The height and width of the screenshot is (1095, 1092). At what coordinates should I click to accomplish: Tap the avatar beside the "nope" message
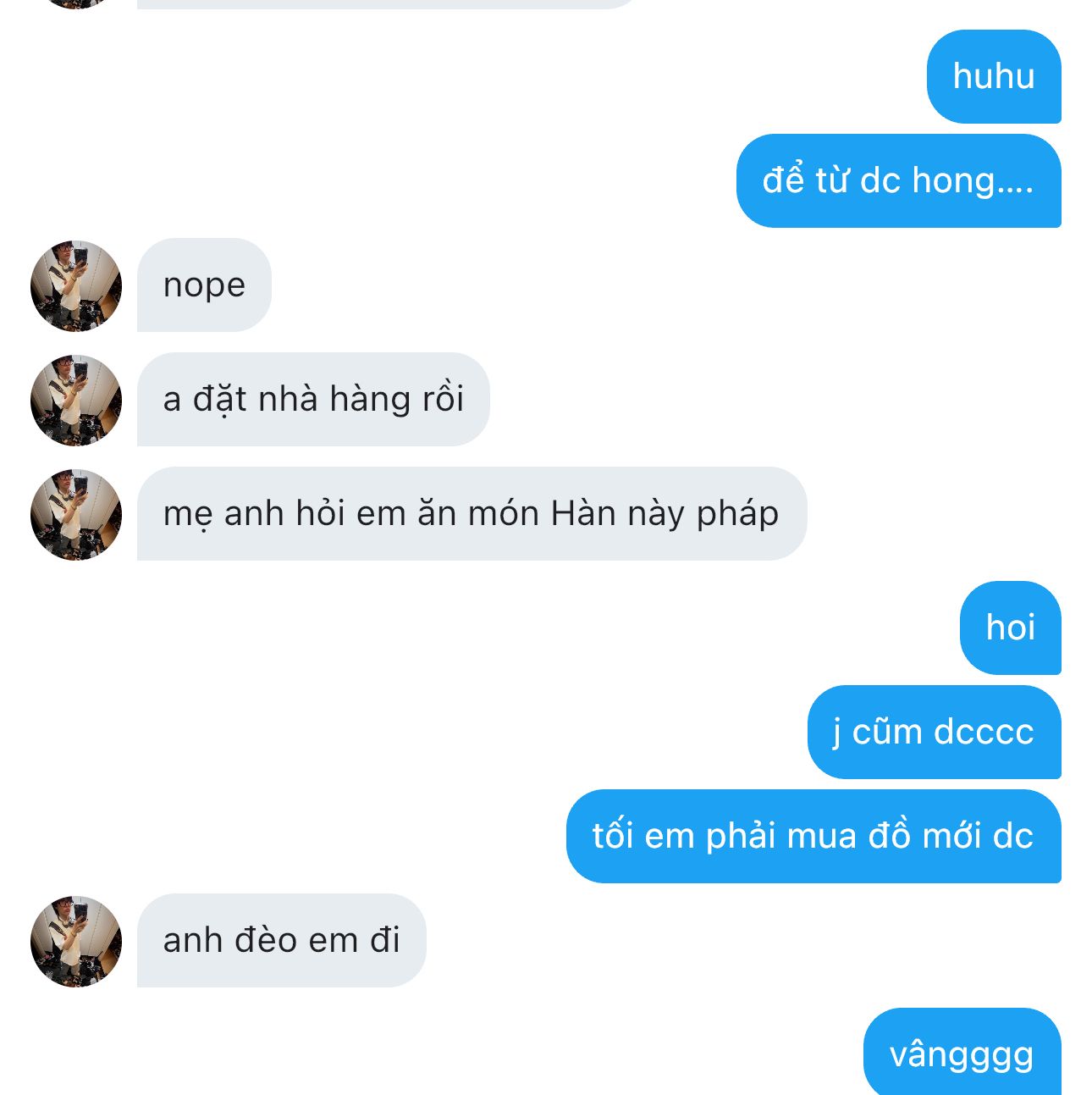pyautogui.click(x=76, y=285)
